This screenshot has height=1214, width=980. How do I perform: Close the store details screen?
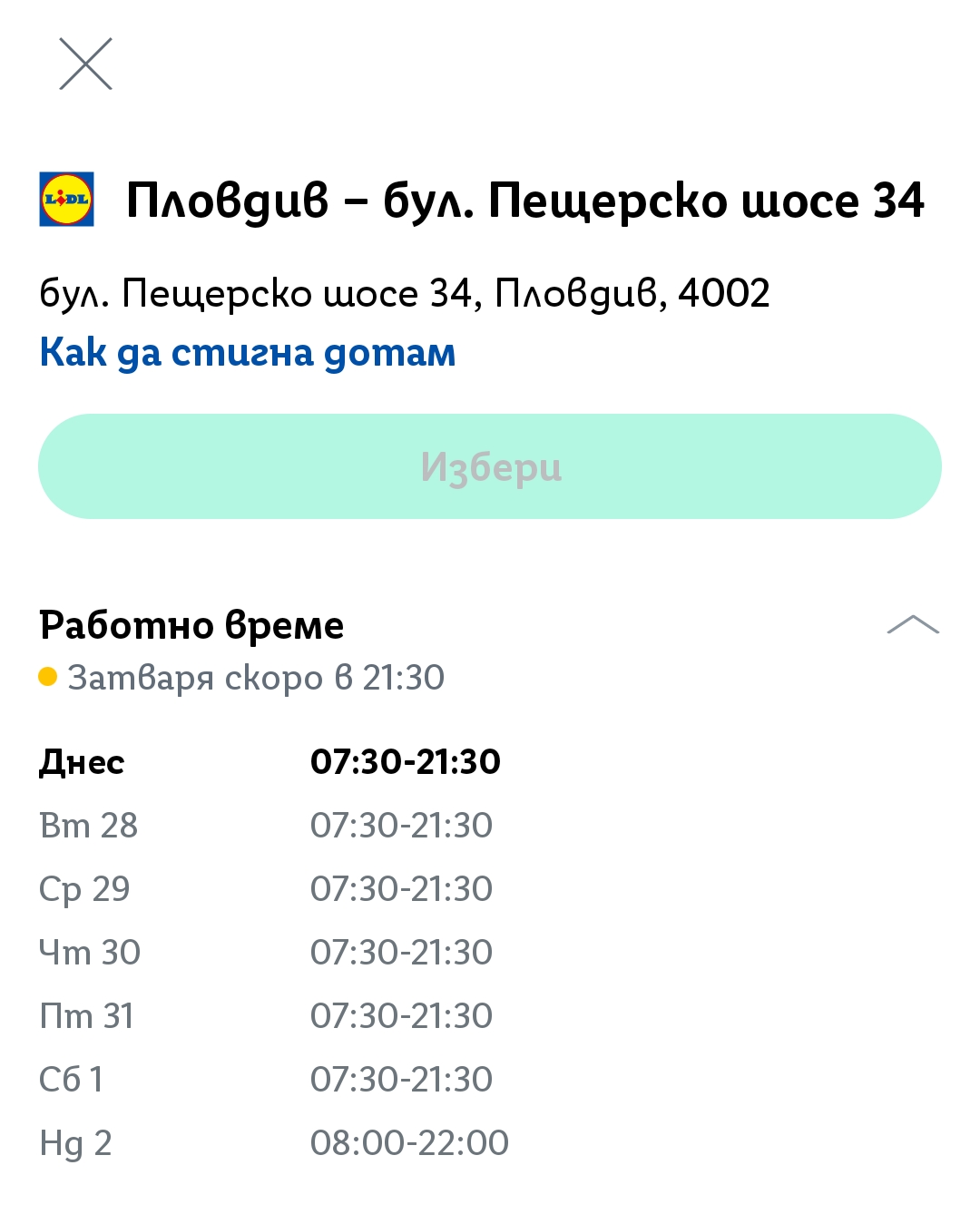[85, 64]
